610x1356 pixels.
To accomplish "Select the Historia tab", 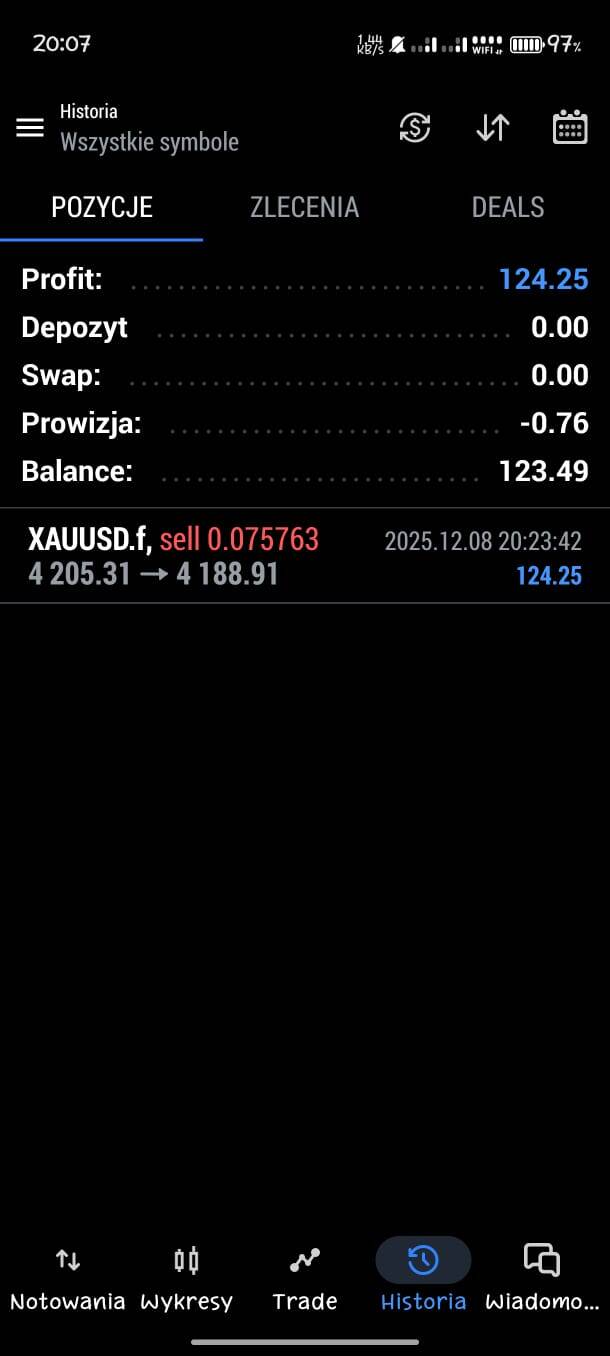I will [x=423, y=1278].
